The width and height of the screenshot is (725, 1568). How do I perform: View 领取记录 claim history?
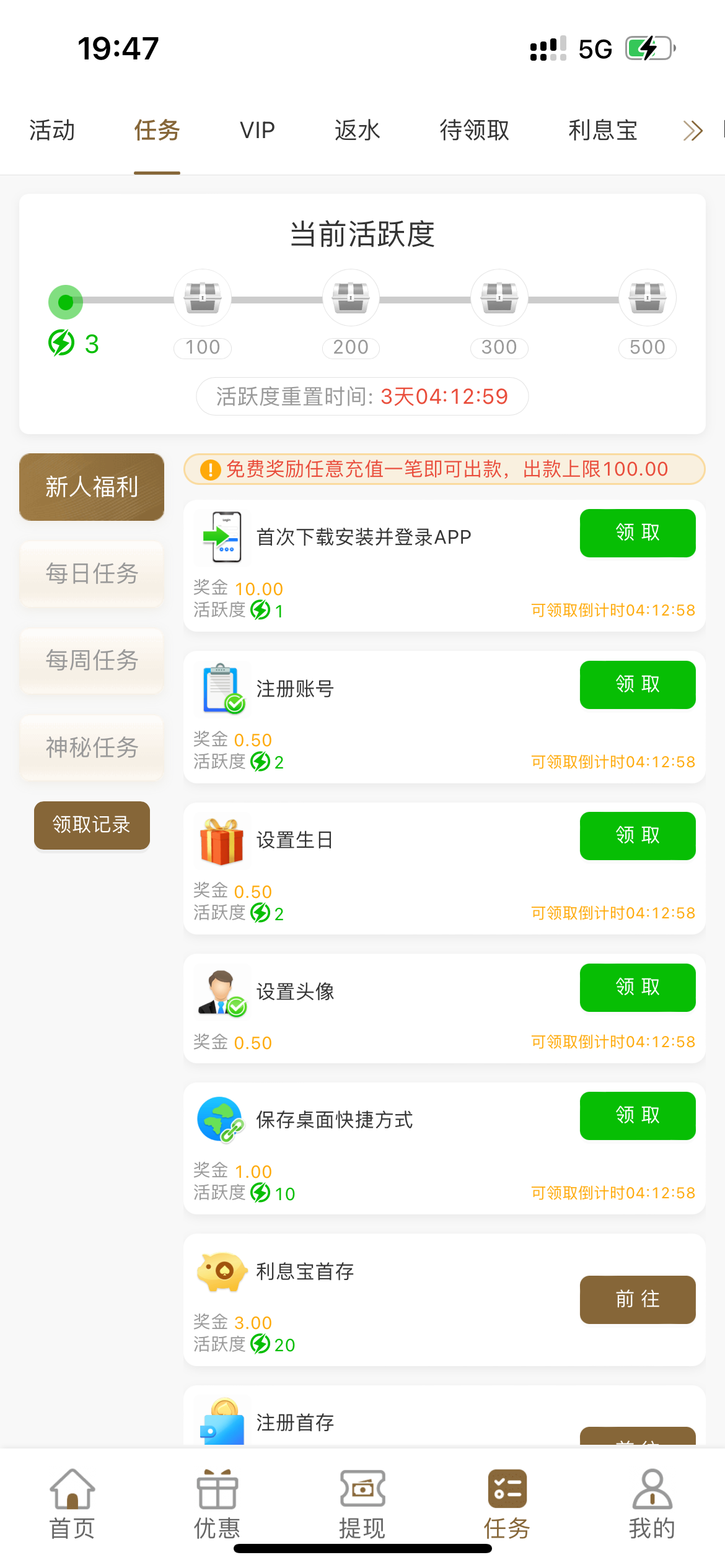coord(92,825)
